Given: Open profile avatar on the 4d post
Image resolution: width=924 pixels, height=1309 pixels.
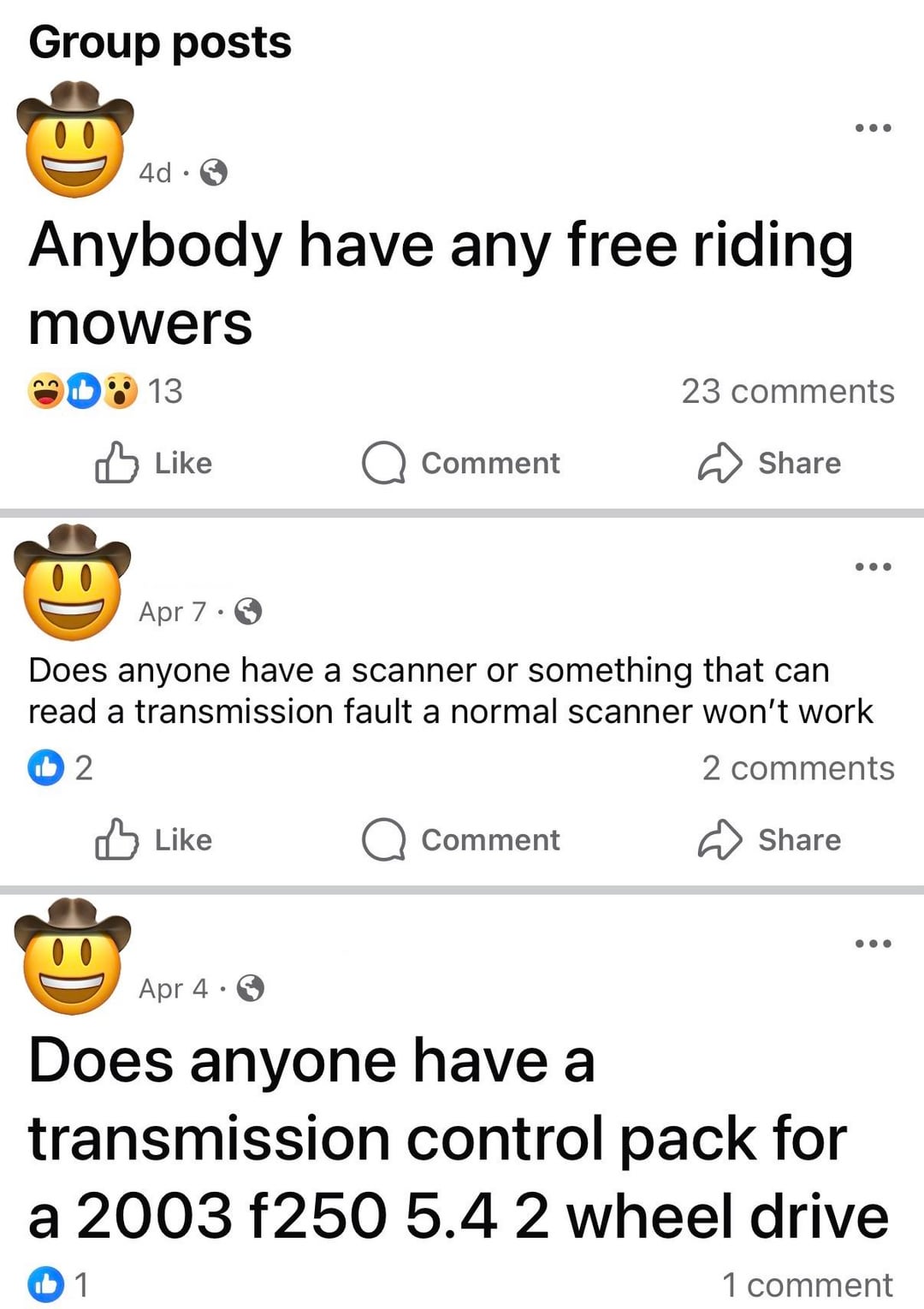Looking at the screenshot, I should click(x=75, y=139).
